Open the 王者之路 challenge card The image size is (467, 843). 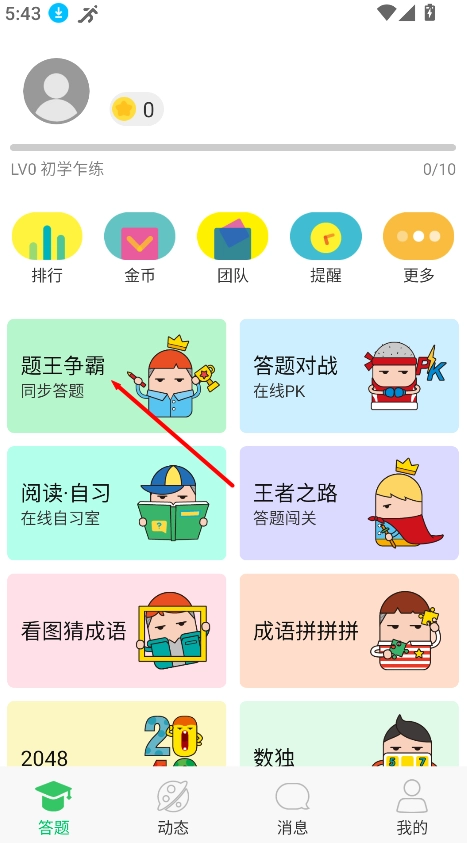[349, 503]
